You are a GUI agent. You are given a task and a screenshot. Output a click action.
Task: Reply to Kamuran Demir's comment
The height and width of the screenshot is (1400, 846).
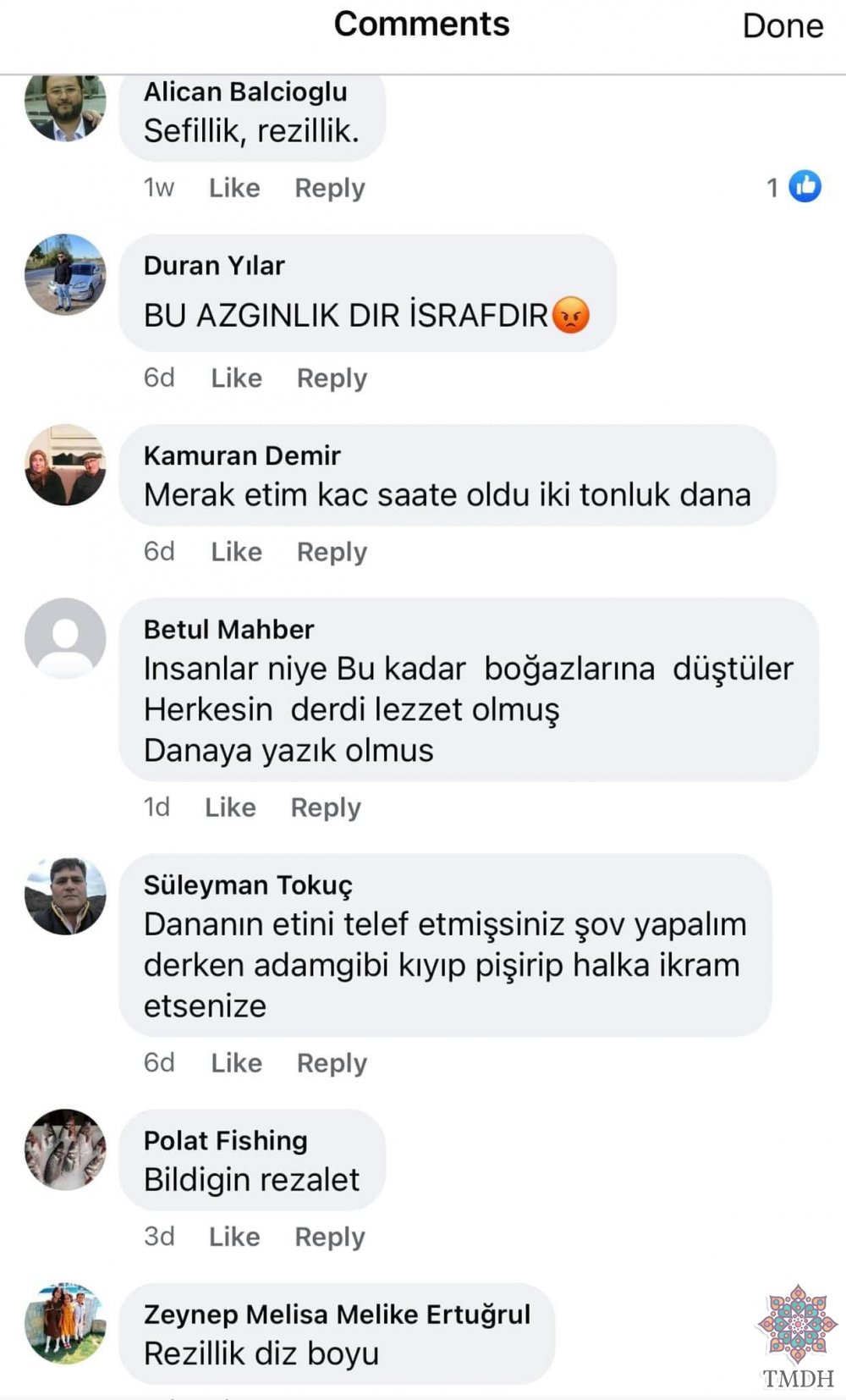coord(332,552)
